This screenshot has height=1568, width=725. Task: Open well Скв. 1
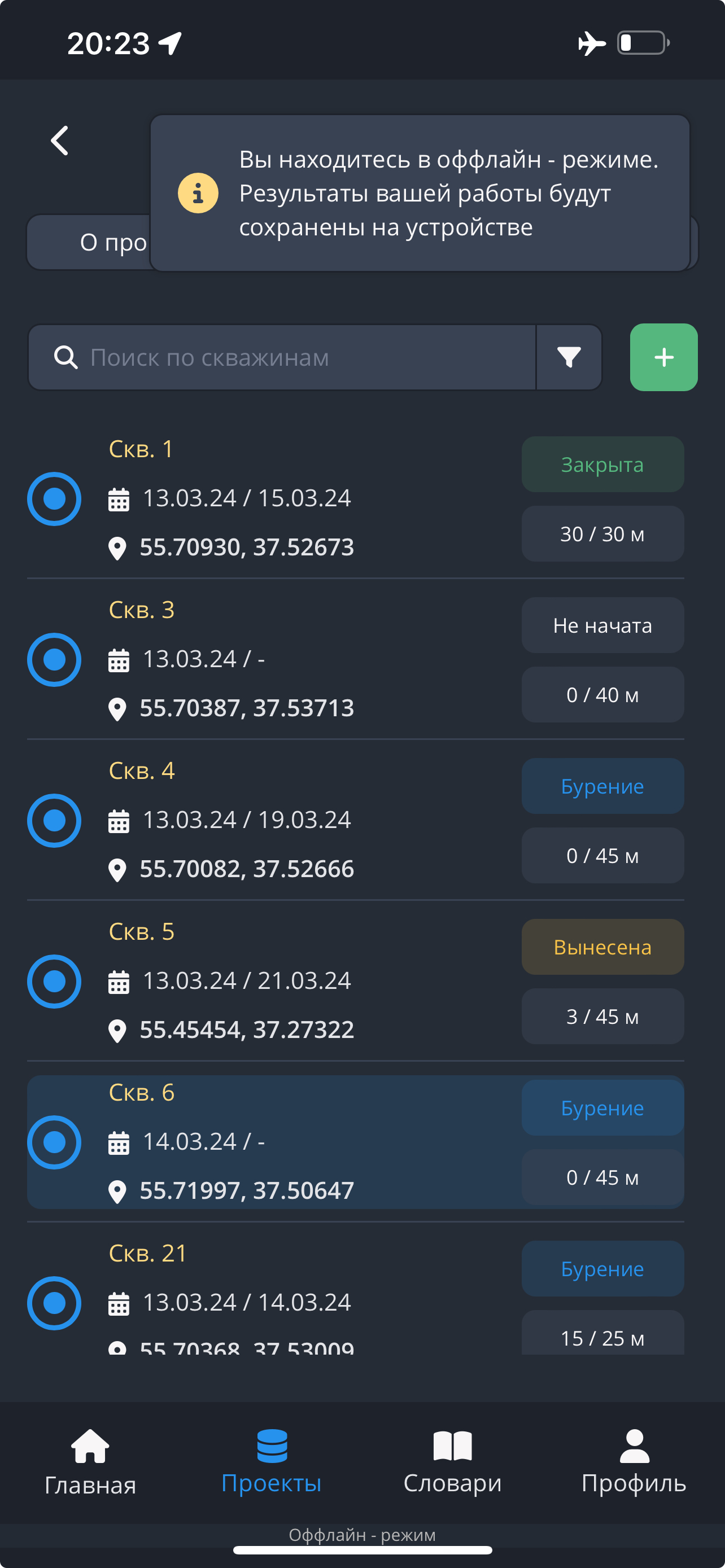274,498
